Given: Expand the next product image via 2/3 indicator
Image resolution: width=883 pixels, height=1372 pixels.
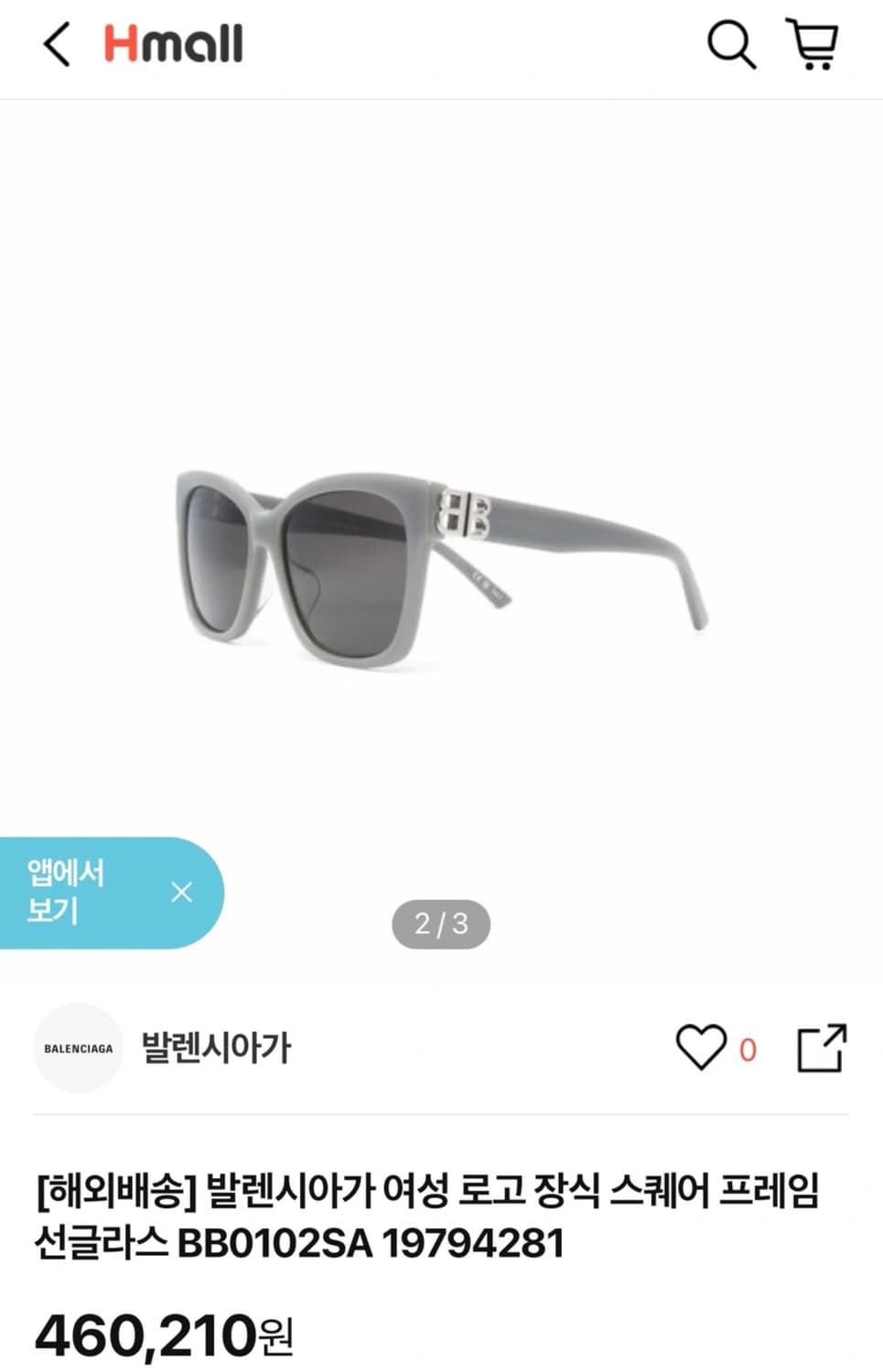Looking at the screenshot, I should 442,924.
